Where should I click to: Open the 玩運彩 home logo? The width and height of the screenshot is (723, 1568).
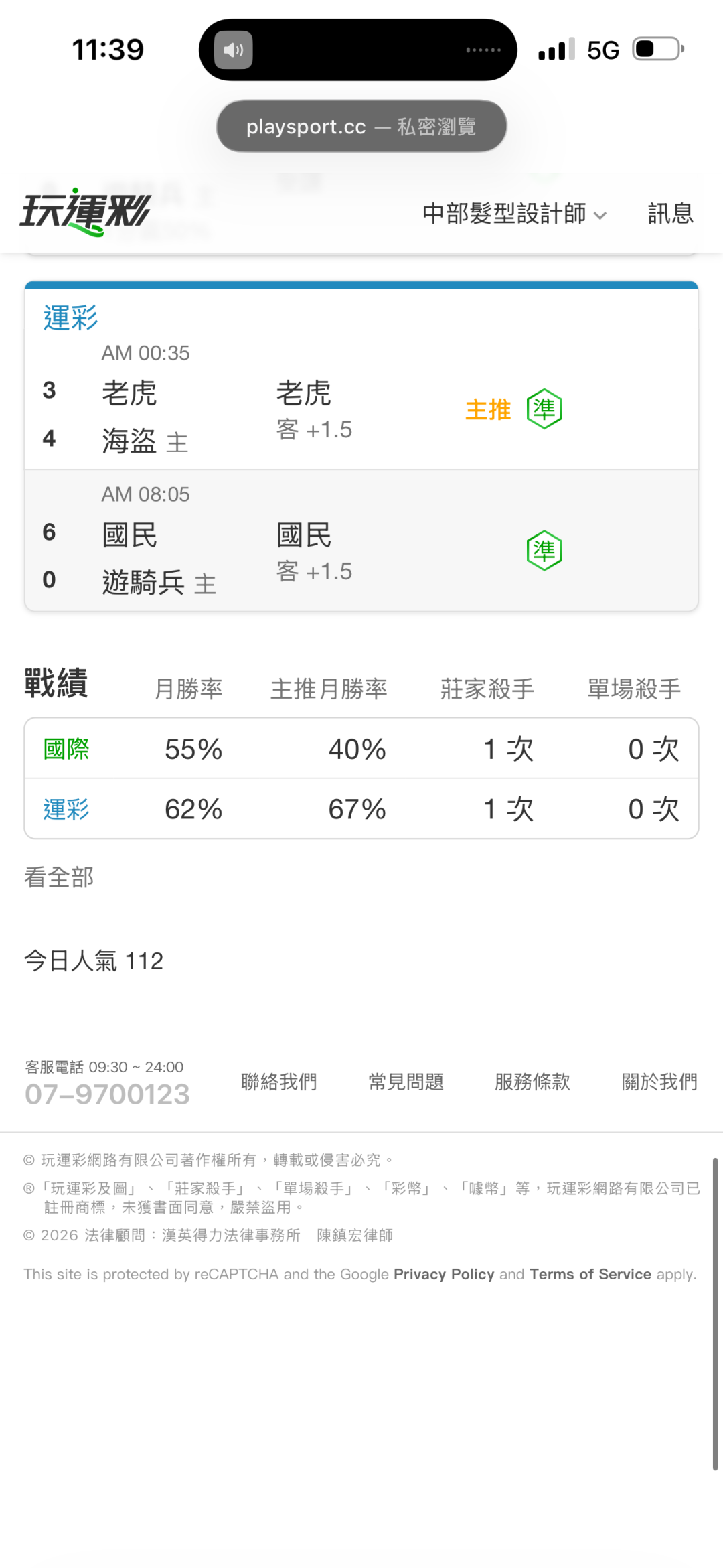point(86,212)
